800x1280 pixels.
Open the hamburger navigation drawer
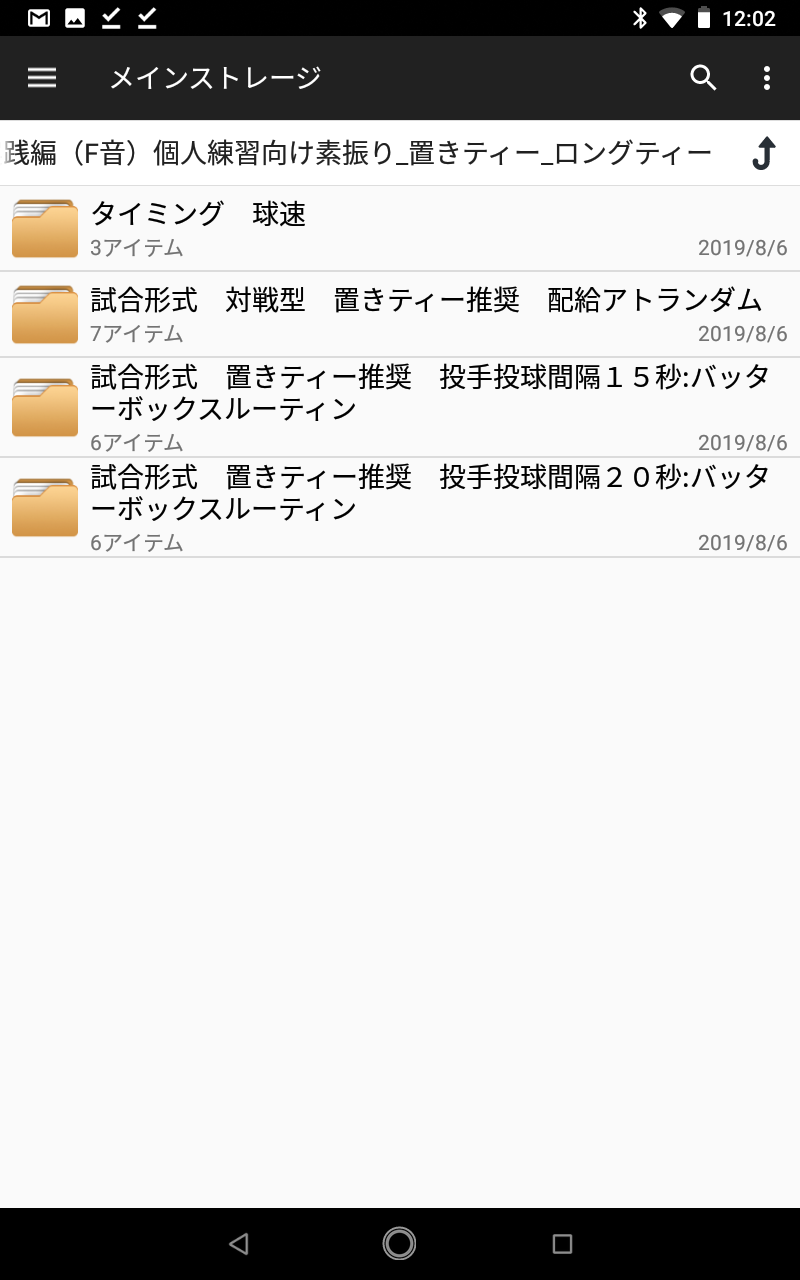pyautogui.click(x=42, y=78)
